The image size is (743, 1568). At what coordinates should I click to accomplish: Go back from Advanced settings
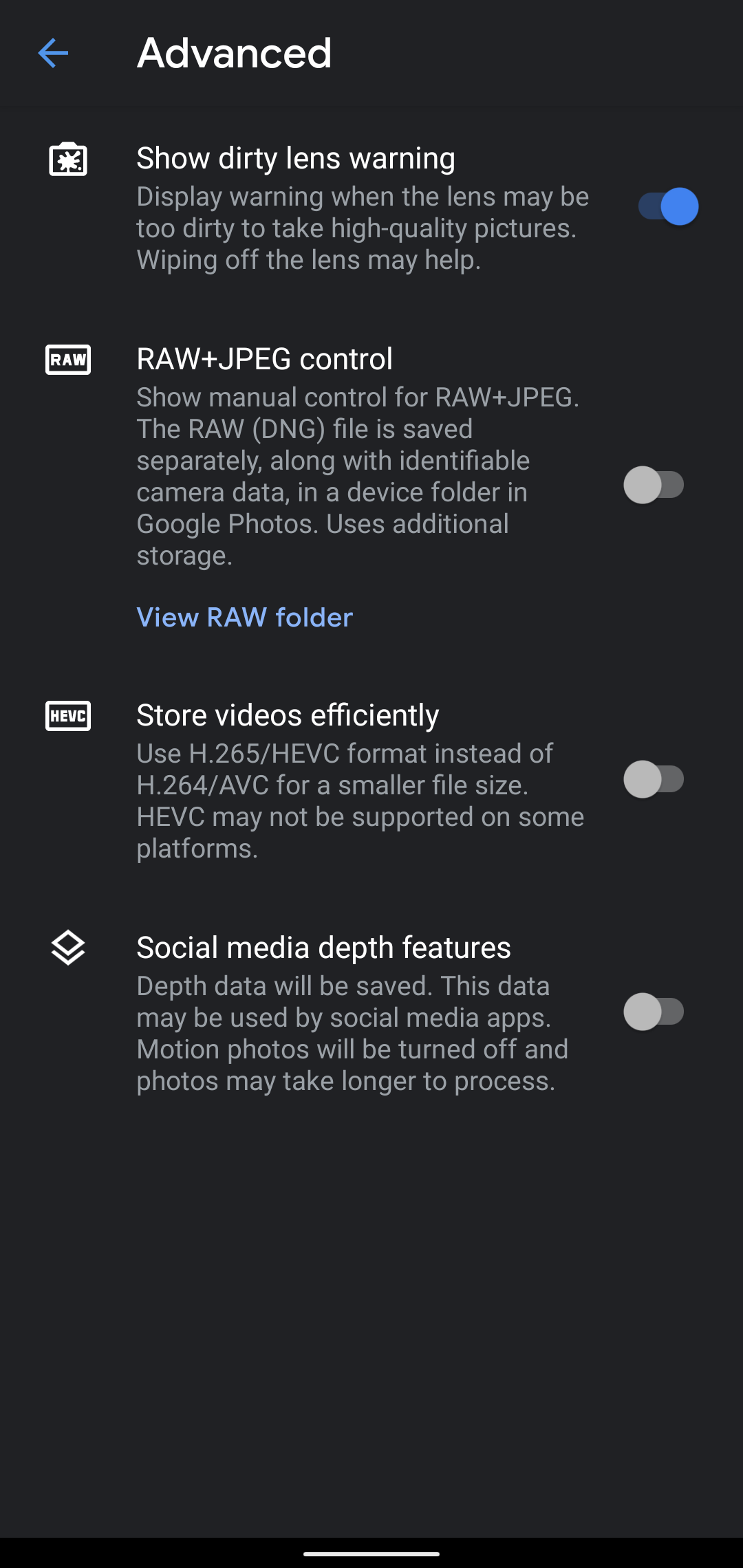point(53,53)
